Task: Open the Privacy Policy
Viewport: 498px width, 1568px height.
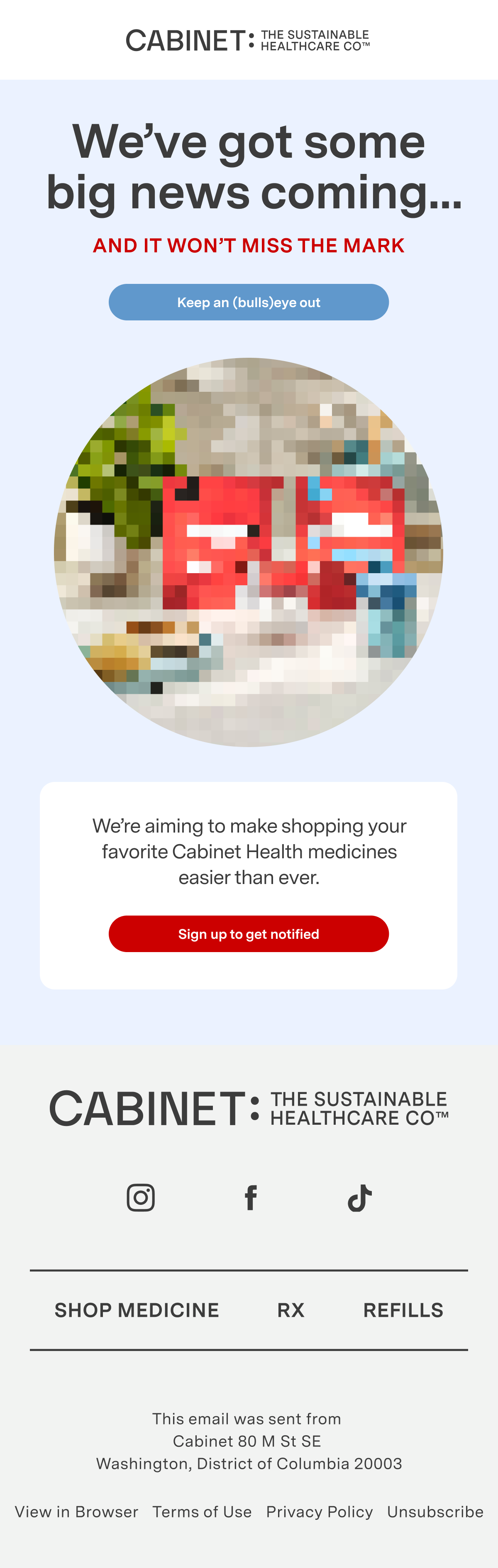Action: point(319,1512)
